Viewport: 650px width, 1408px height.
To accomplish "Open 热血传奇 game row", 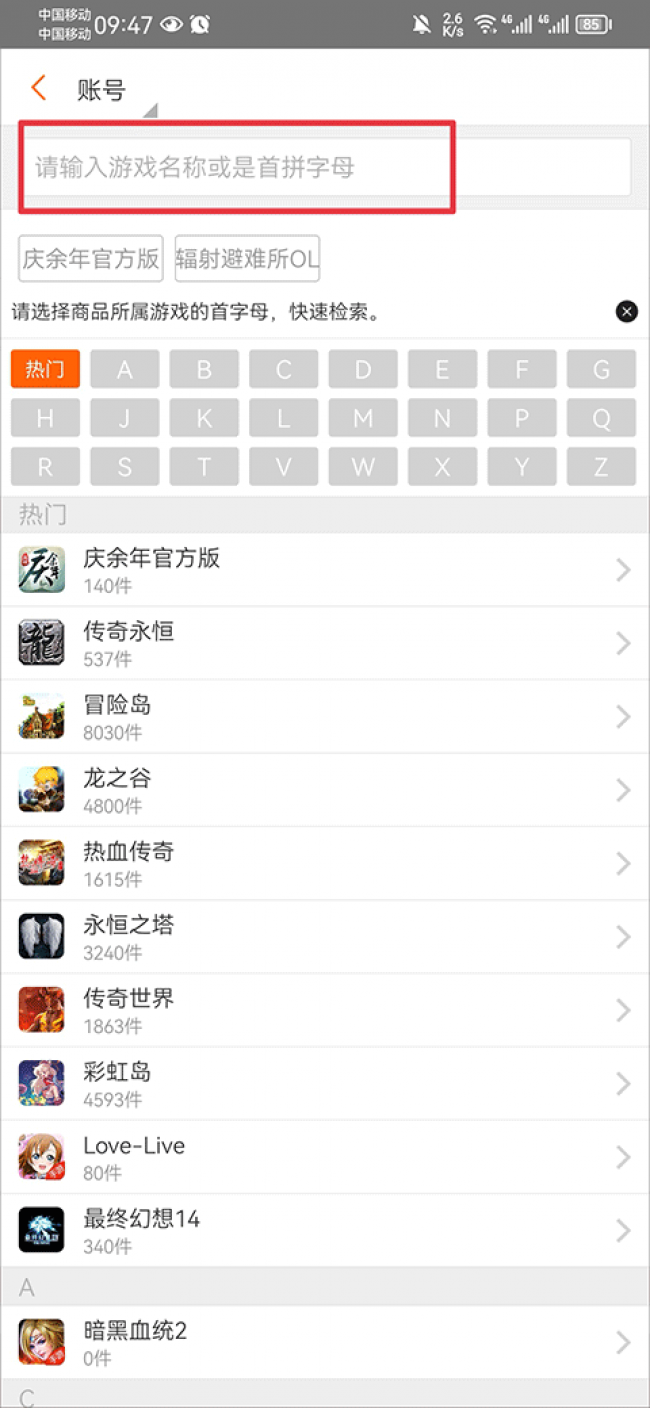I will click(325, 864).
